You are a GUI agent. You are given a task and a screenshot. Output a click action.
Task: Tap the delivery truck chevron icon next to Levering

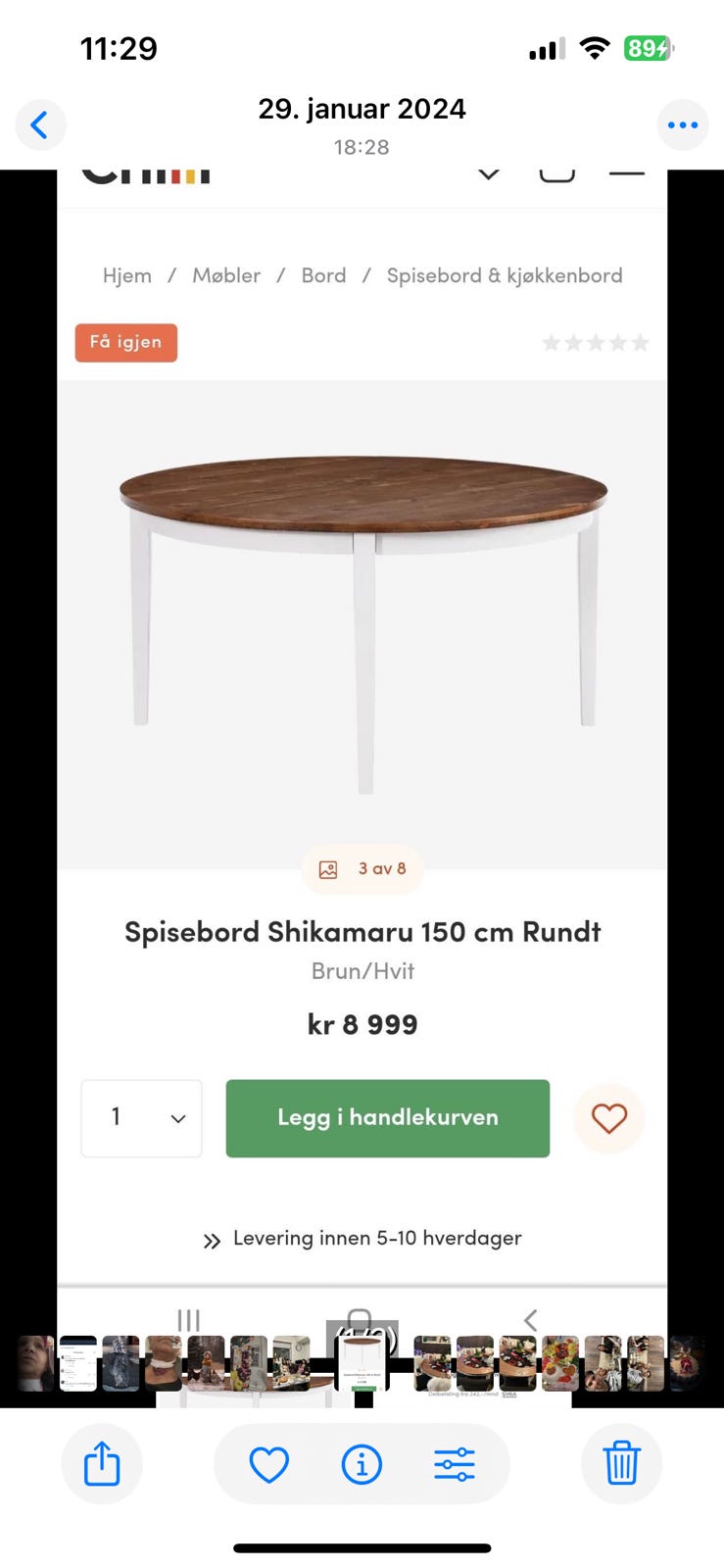211,1239
